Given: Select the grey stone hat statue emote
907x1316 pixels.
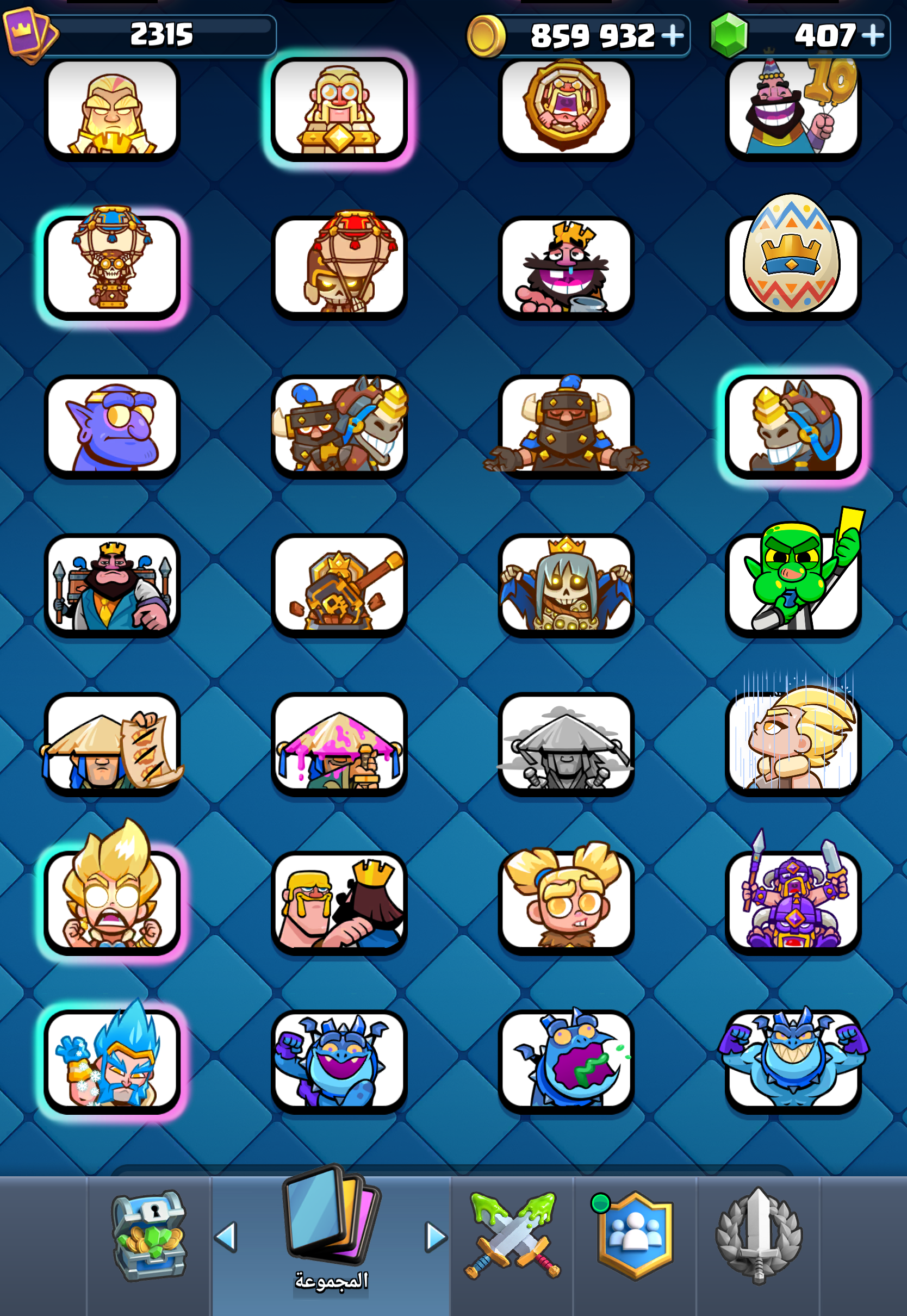Looking at the screenshot, I should (566, 743).
